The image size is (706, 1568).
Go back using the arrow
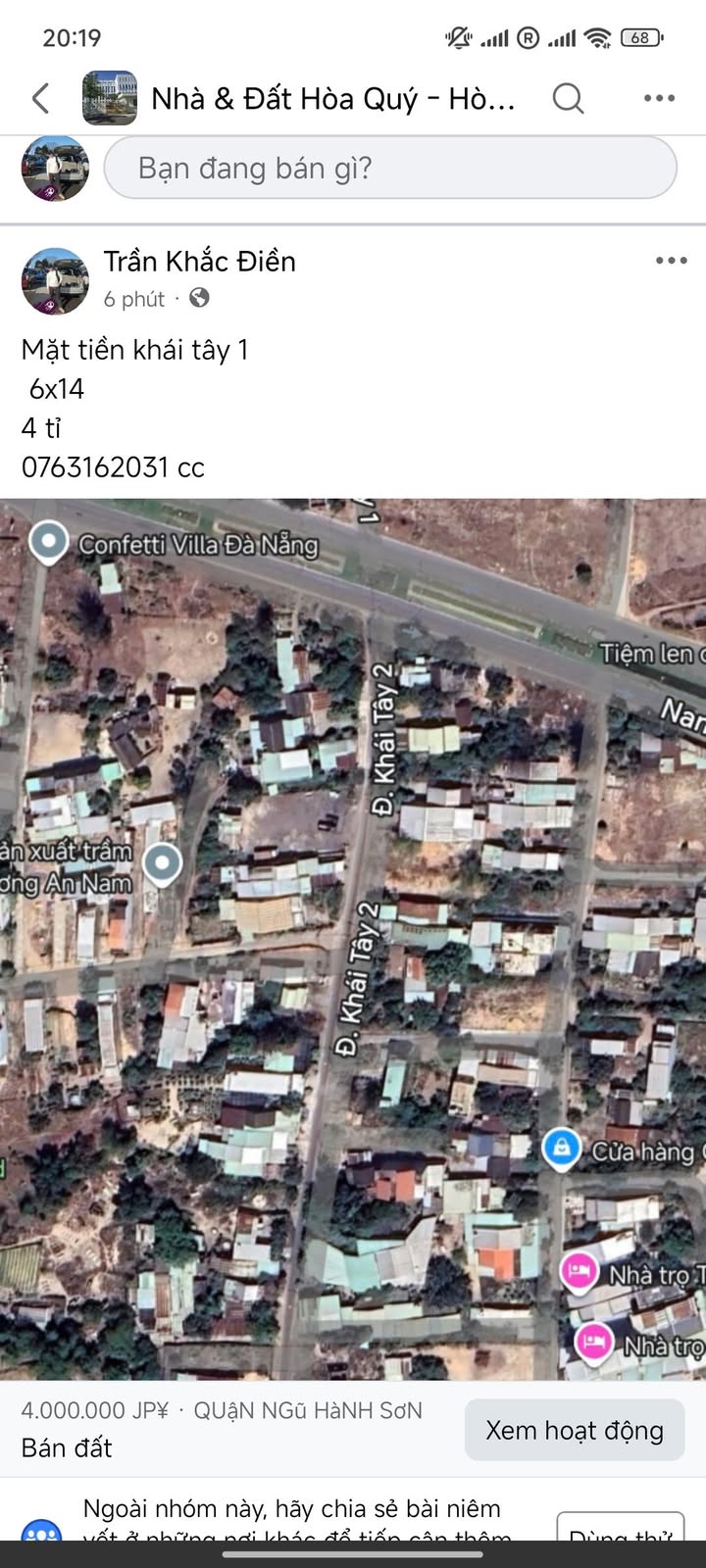[x=40, y=98]
